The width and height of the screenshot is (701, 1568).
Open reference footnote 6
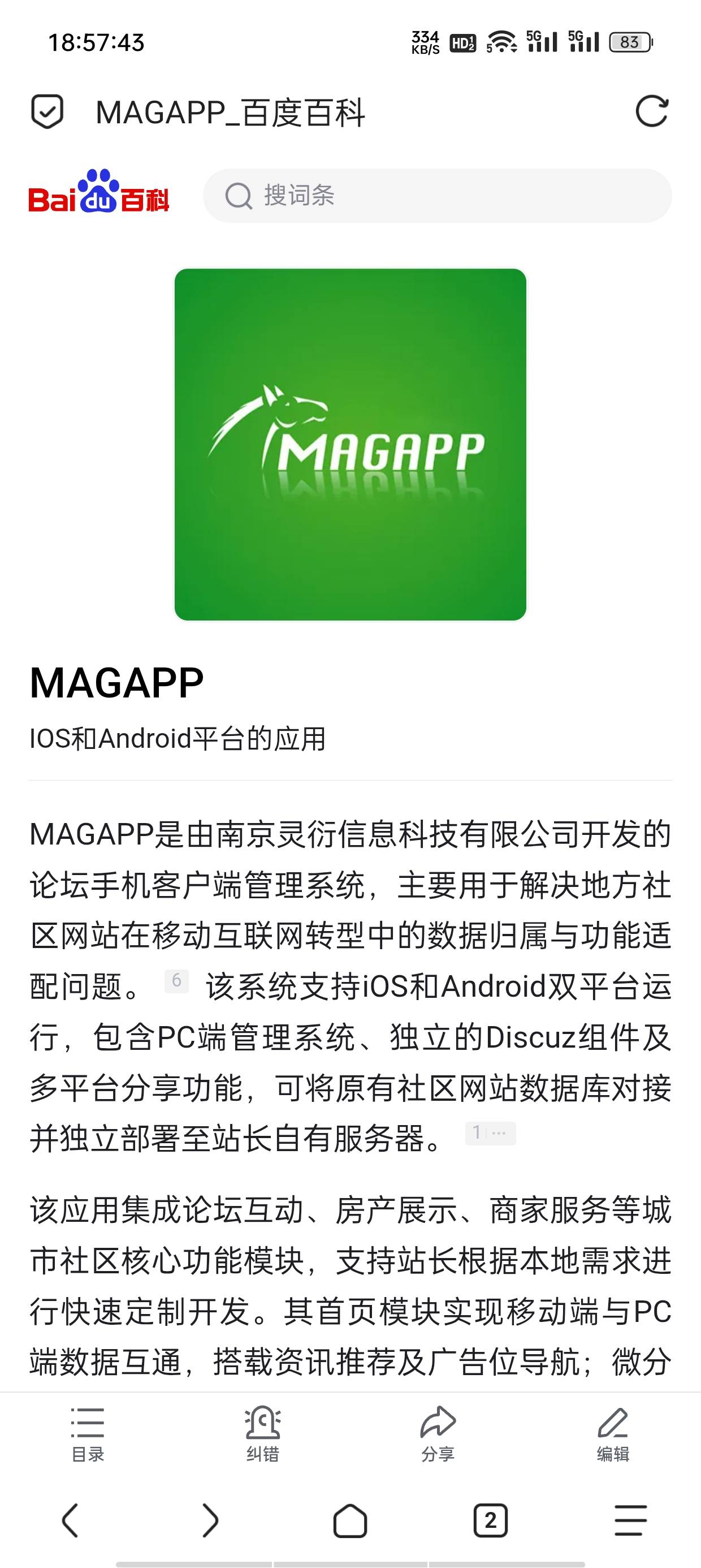pos(176,980)
